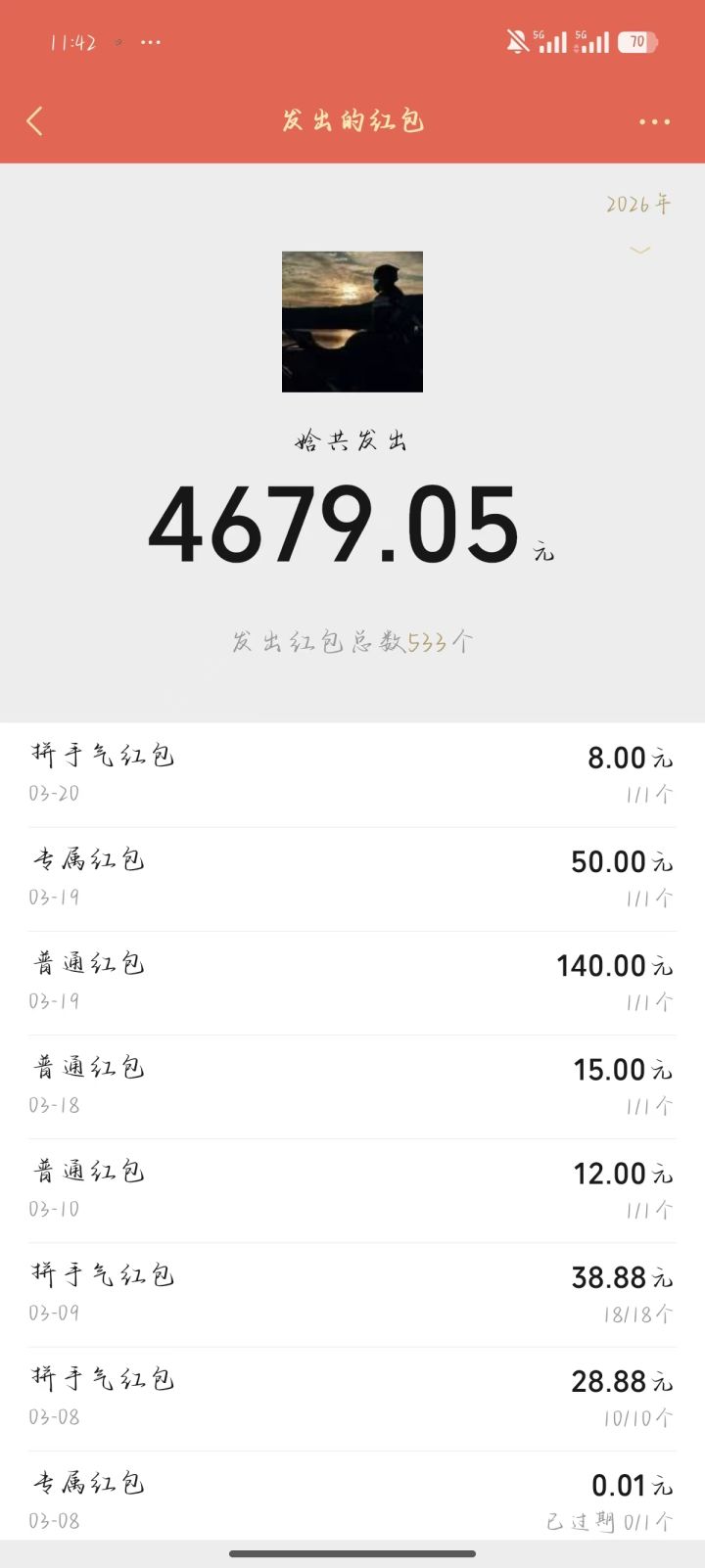Viewport: 705px width, 1568px height.
Task: Select the 2026年 year label
Action: coord(637,203)
